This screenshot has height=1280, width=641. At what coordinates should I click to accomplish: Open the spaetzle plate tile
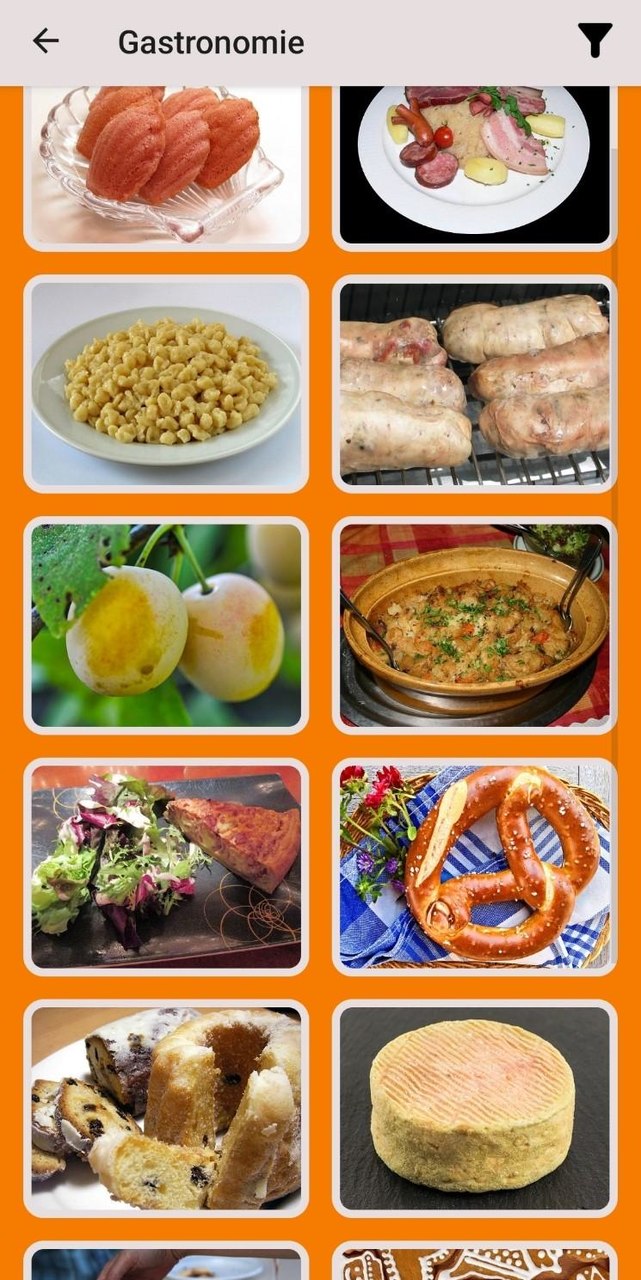click(x=166, y=384)
